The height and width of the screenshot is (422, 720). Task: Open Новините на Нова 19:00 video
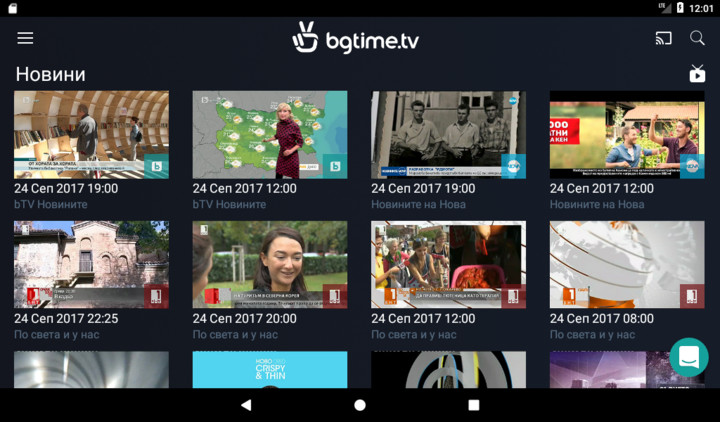click(448, 135)
